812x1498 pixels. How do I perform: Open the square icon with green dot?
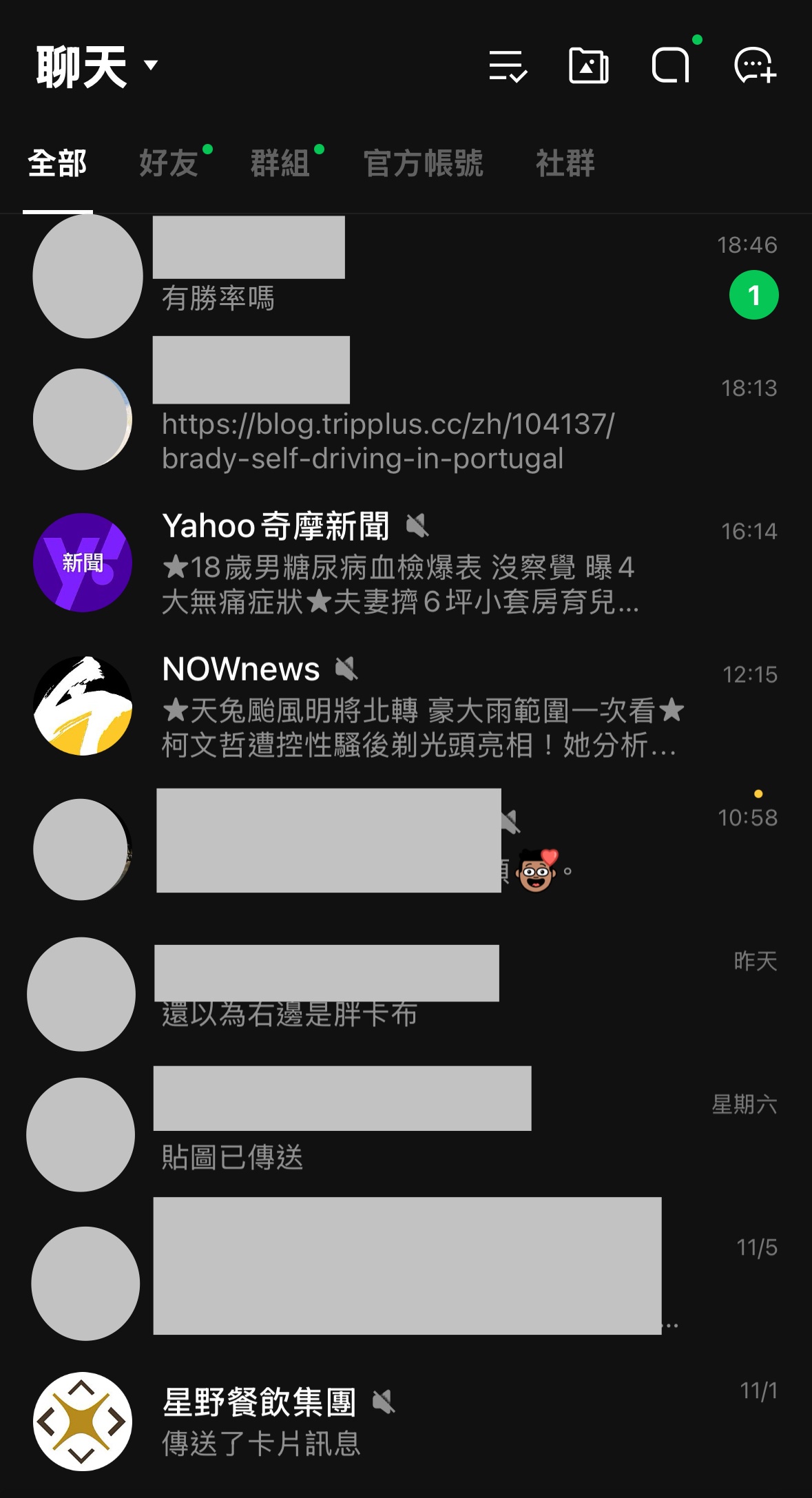click(671, 65)
